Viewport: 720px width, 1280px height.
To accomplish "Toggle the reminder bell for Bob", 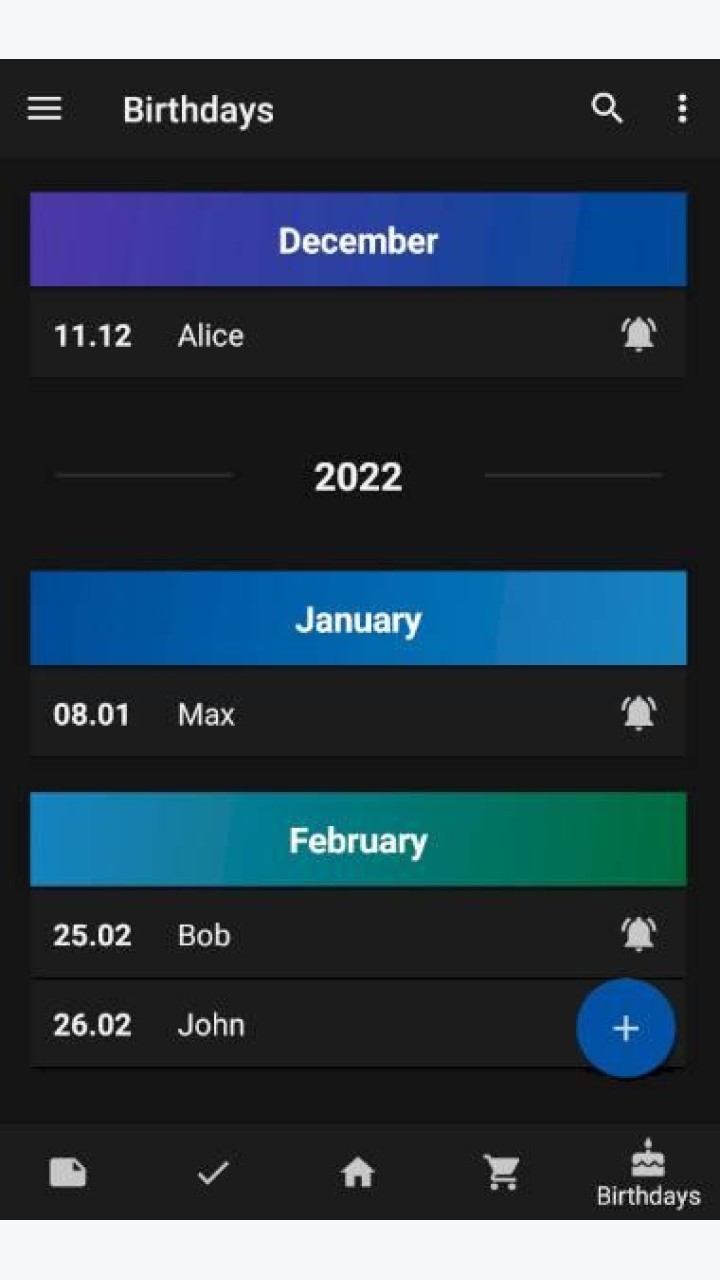I will (x=638, y=935).
